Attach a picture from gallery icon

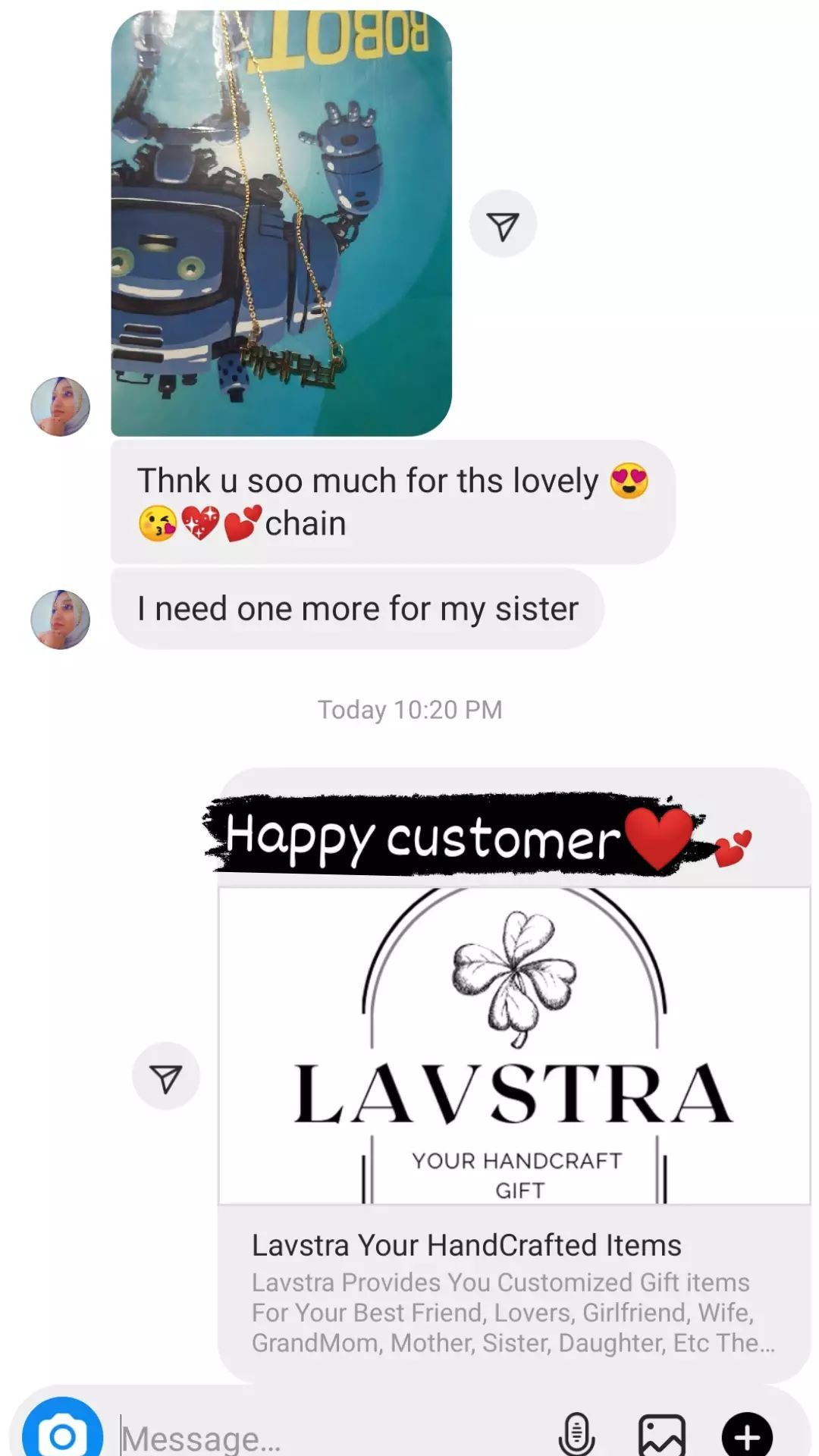662,1434
